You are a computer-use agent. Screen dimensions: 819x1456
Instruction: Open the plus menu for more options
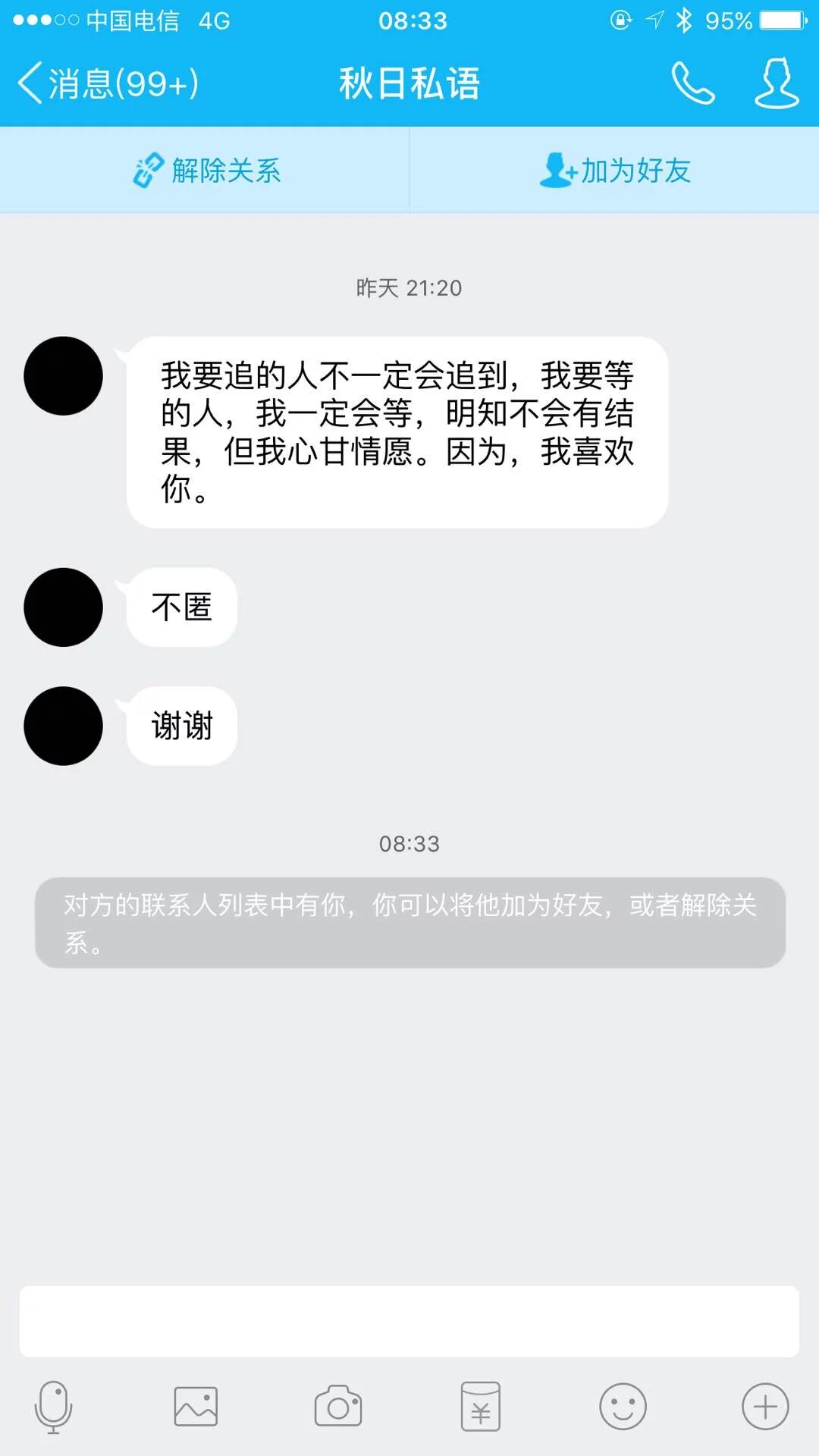point(765,1407)
